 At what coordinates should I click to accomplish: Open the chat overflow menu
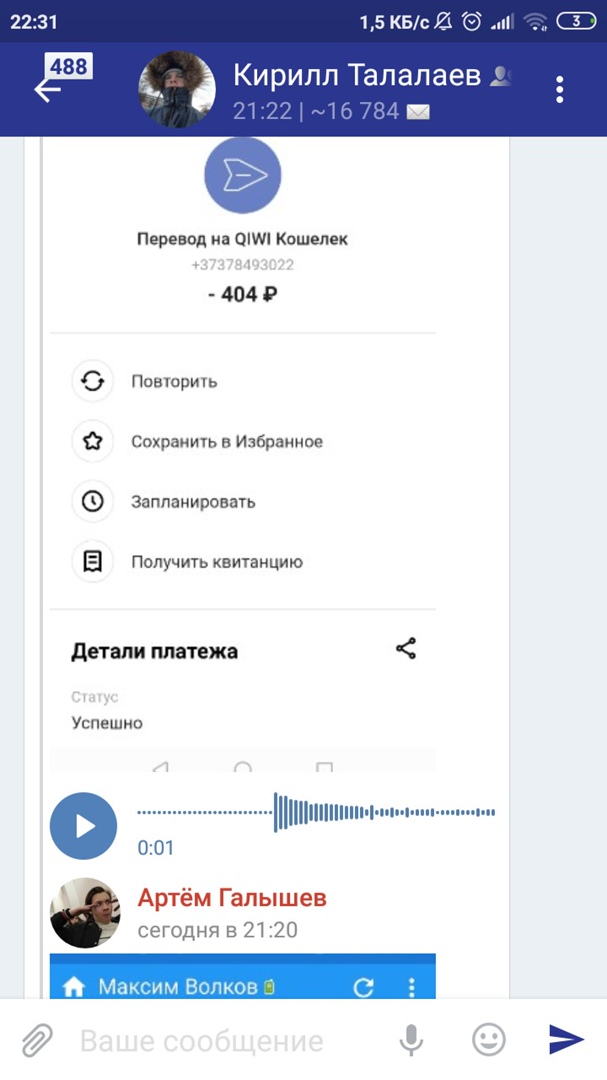(560, 89)
